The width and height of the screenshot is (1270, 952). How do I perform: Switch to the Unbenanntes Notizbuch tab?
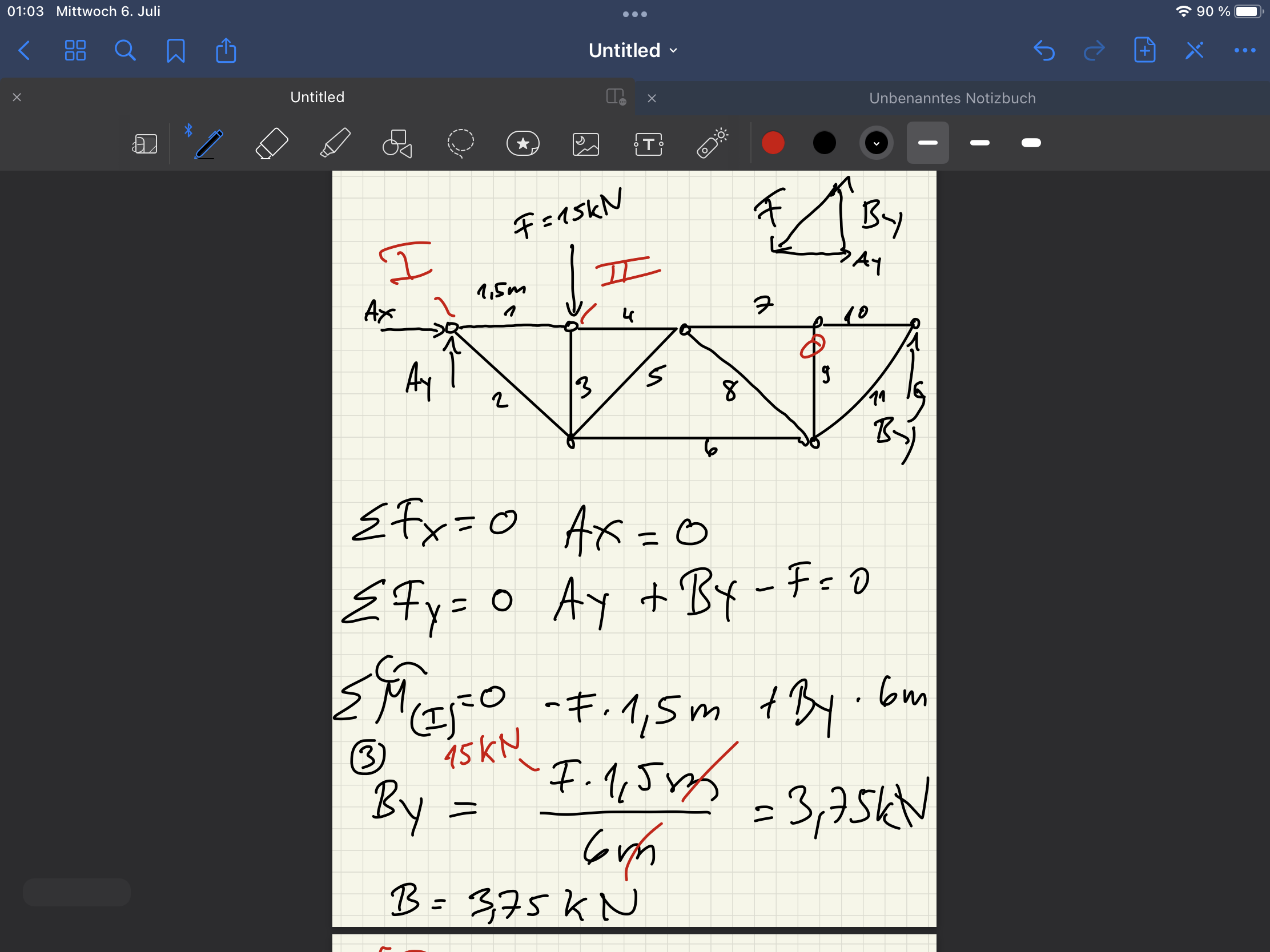click(952, 98)
